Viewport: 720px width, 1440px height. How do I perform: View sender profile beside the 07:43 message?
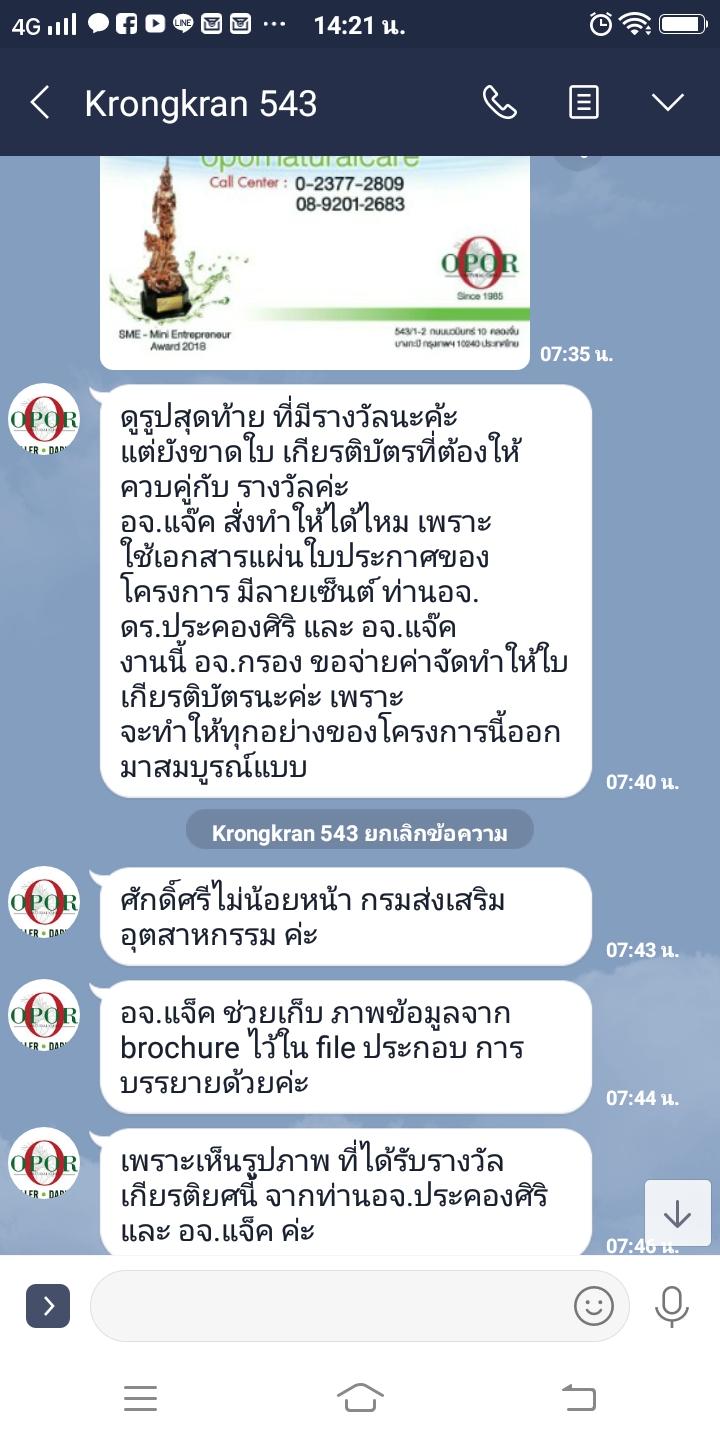point(44,902)
